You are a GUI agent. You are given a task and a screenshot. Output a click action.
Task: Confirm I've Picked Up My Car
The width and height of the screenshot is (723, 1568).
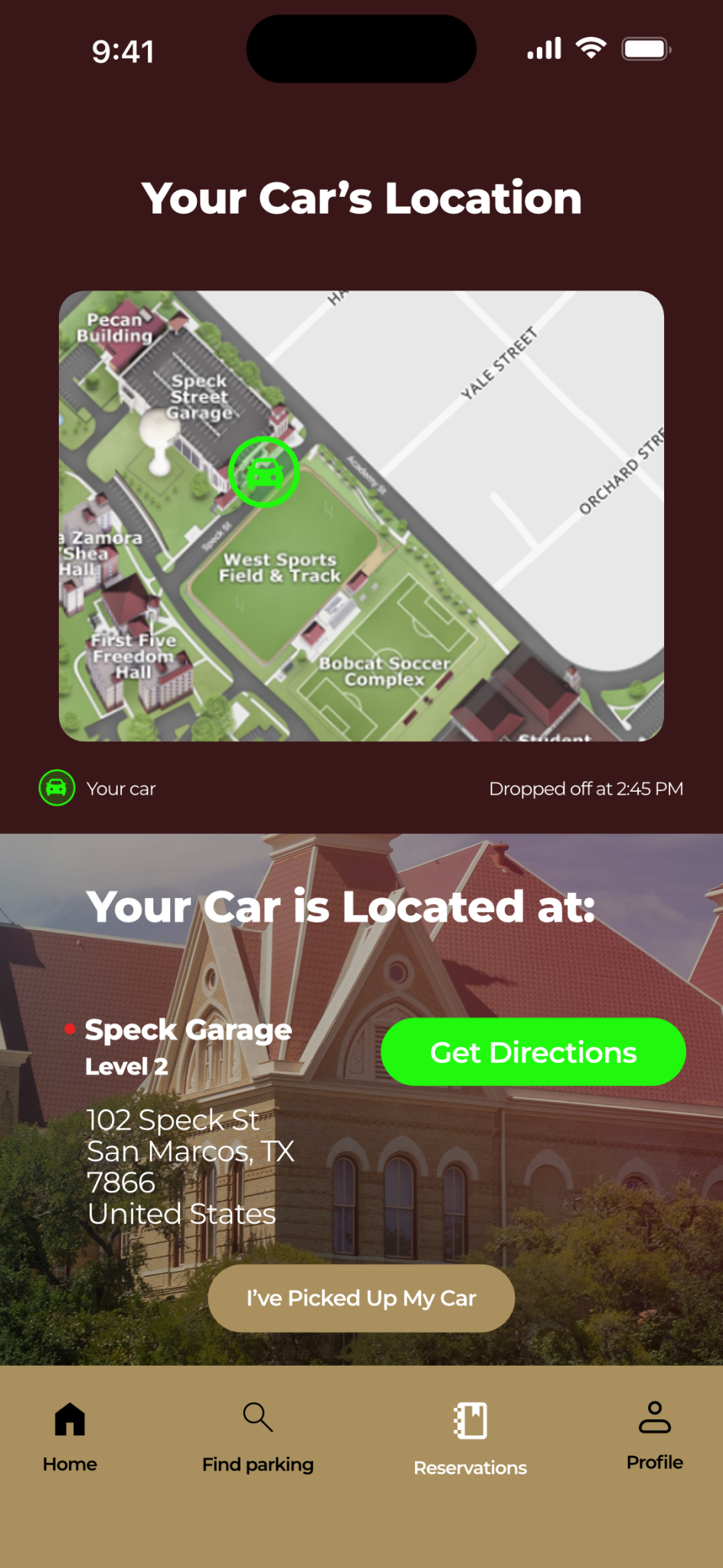361,1298
